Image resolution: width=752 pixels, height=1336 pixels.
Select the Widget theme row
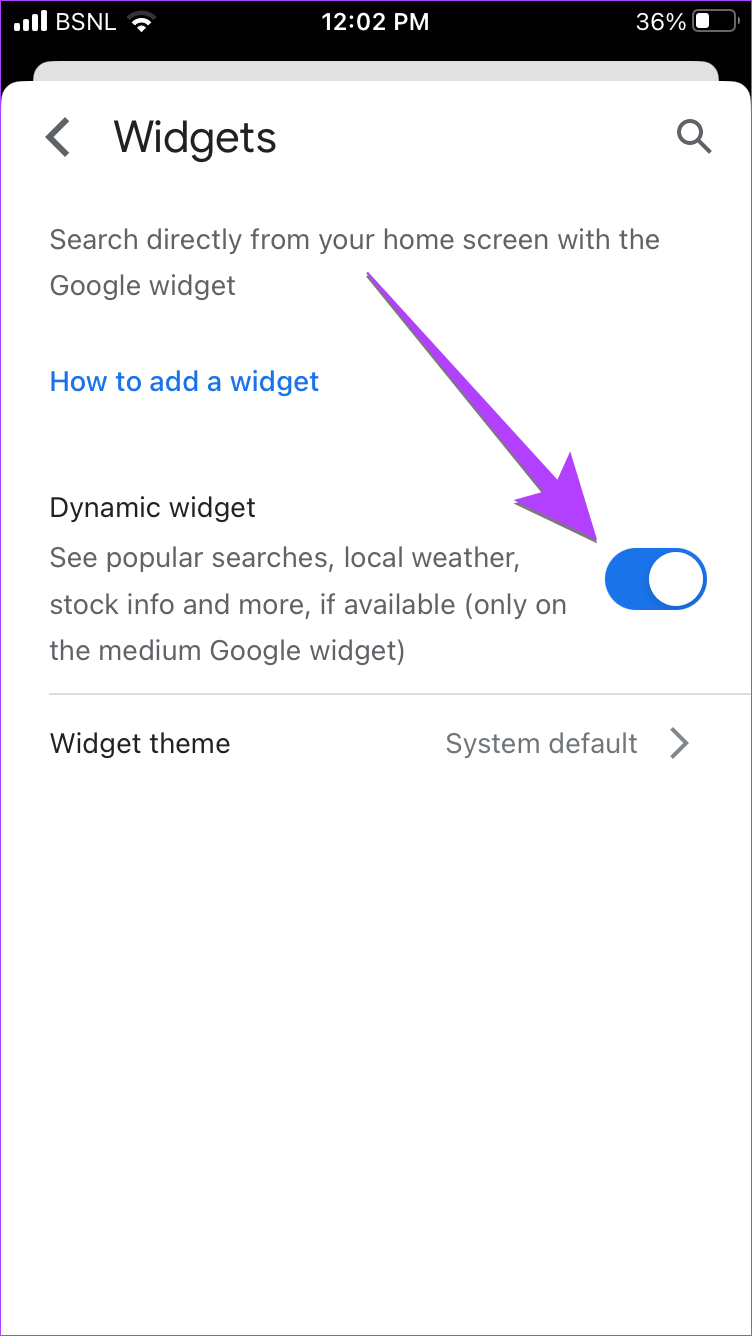coord(139,743)
